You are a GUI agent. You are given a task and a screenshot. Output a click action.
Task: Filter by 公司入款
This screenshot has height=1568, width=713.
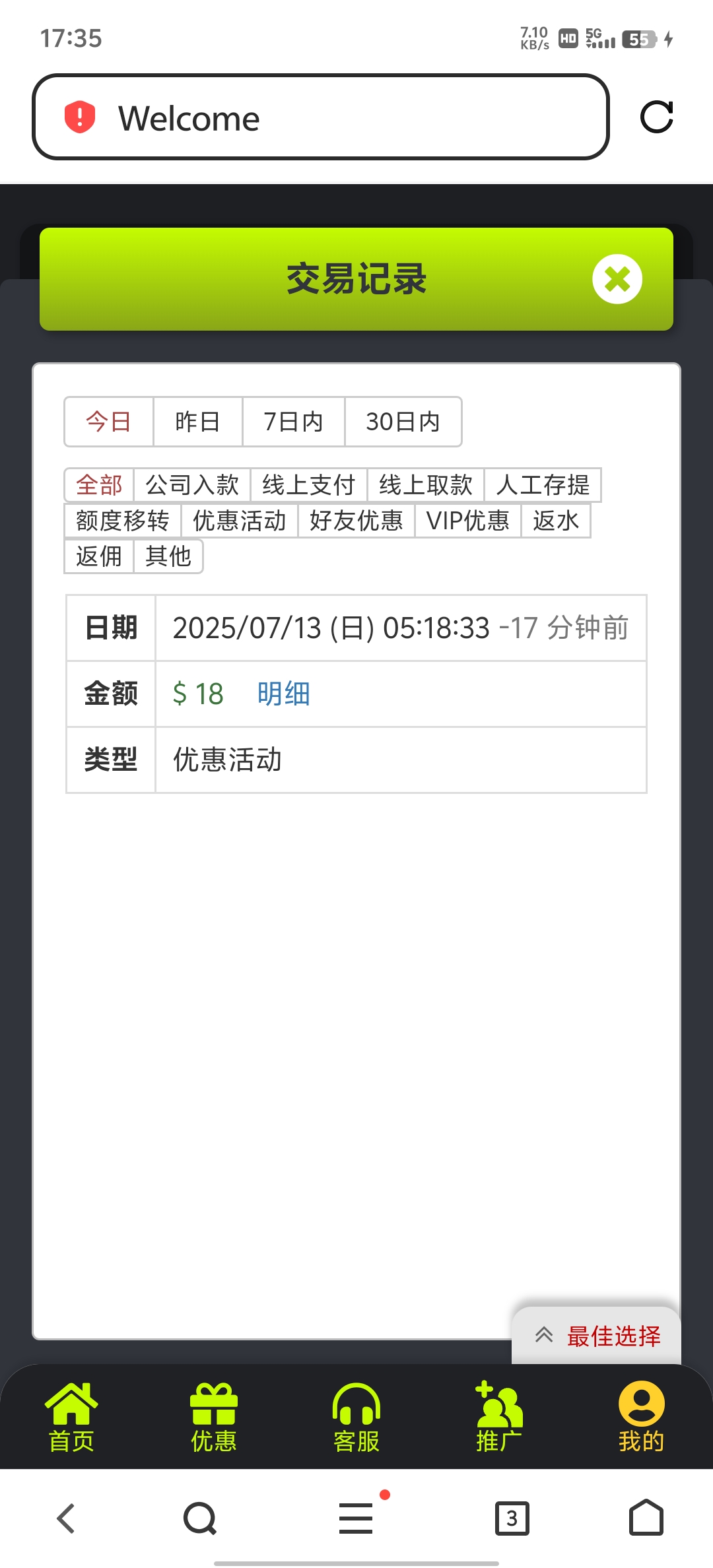coord(192,485)
